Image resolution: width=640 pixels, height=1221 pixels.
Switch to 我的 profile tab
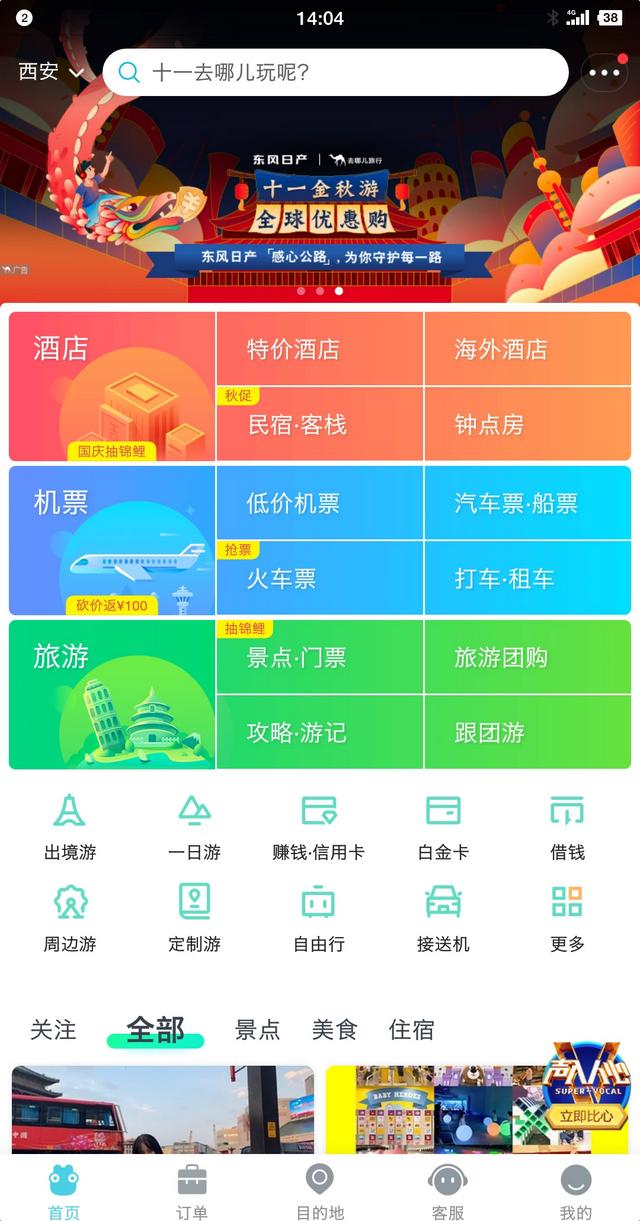[575, 1192]
